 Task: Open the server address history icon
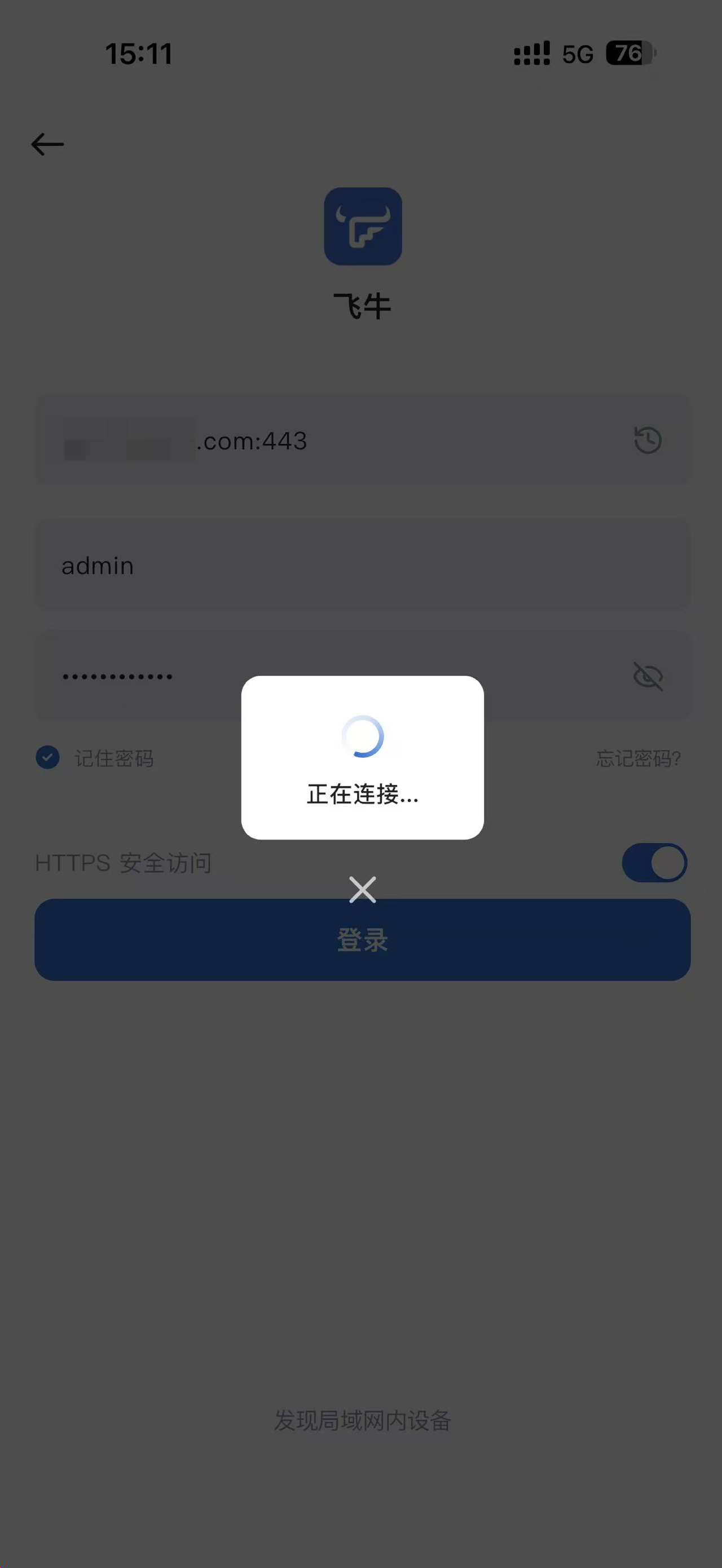(x=648, y=440)
